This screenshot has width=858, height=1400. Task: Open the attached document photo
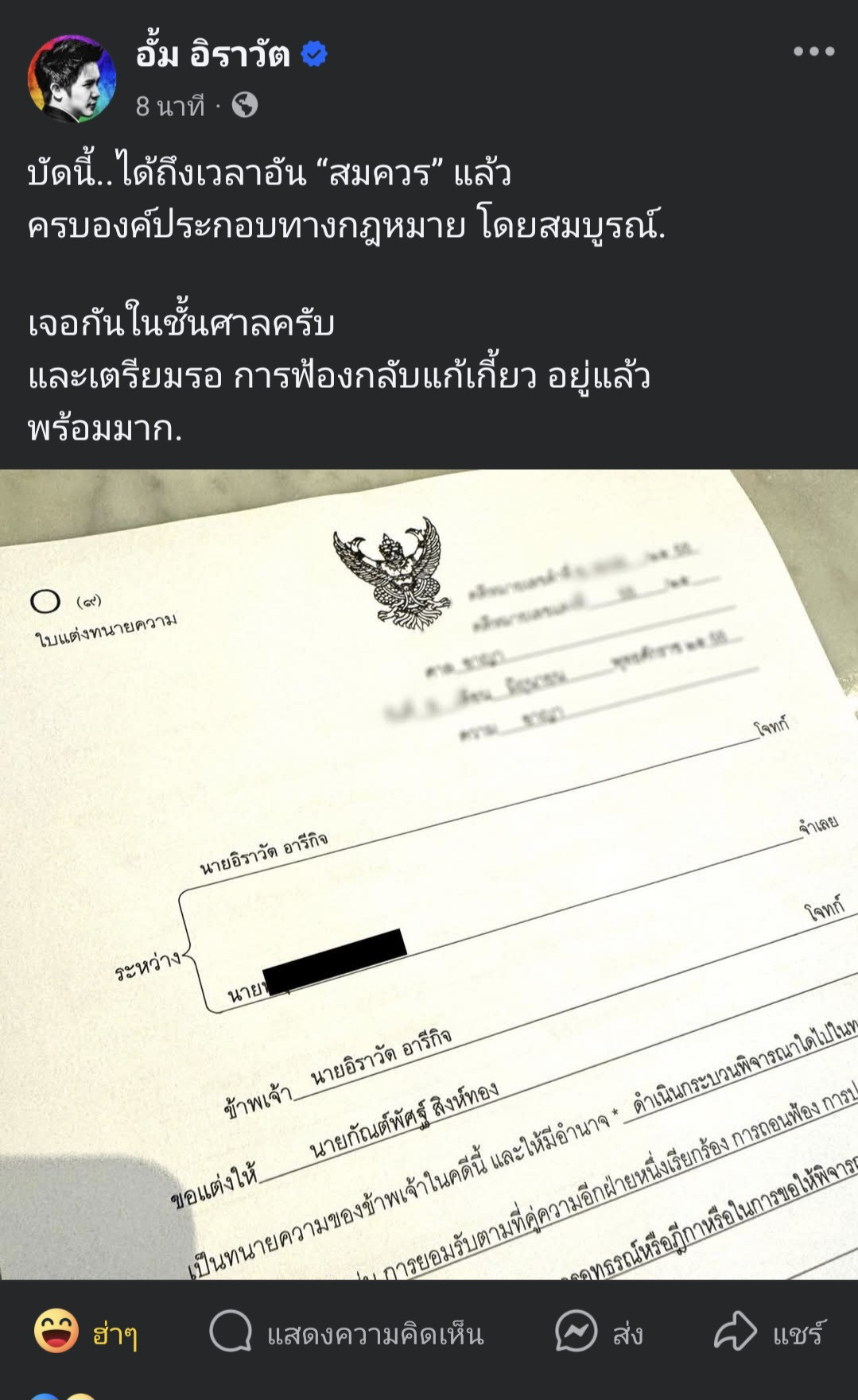pyautogui.click(x=429, y=873)
